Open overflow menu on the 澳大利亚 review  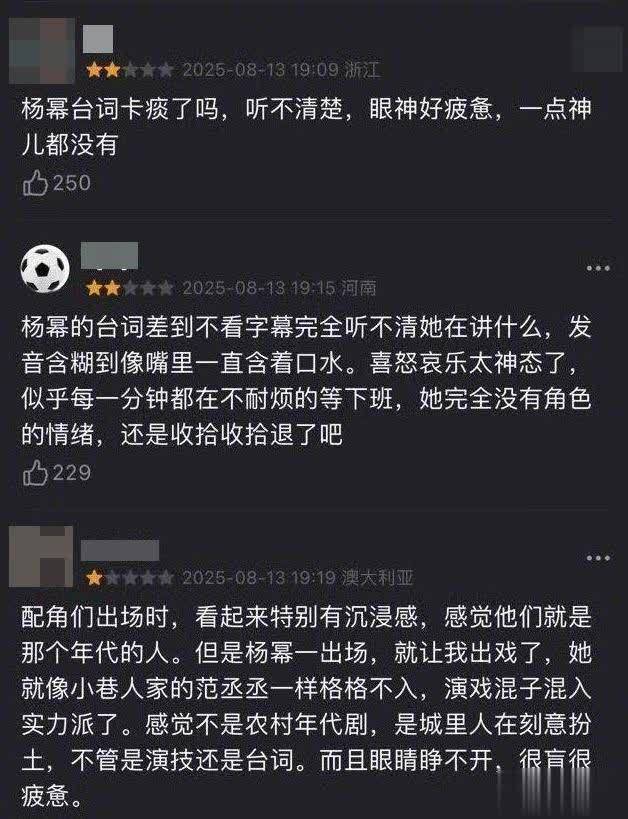598,556
